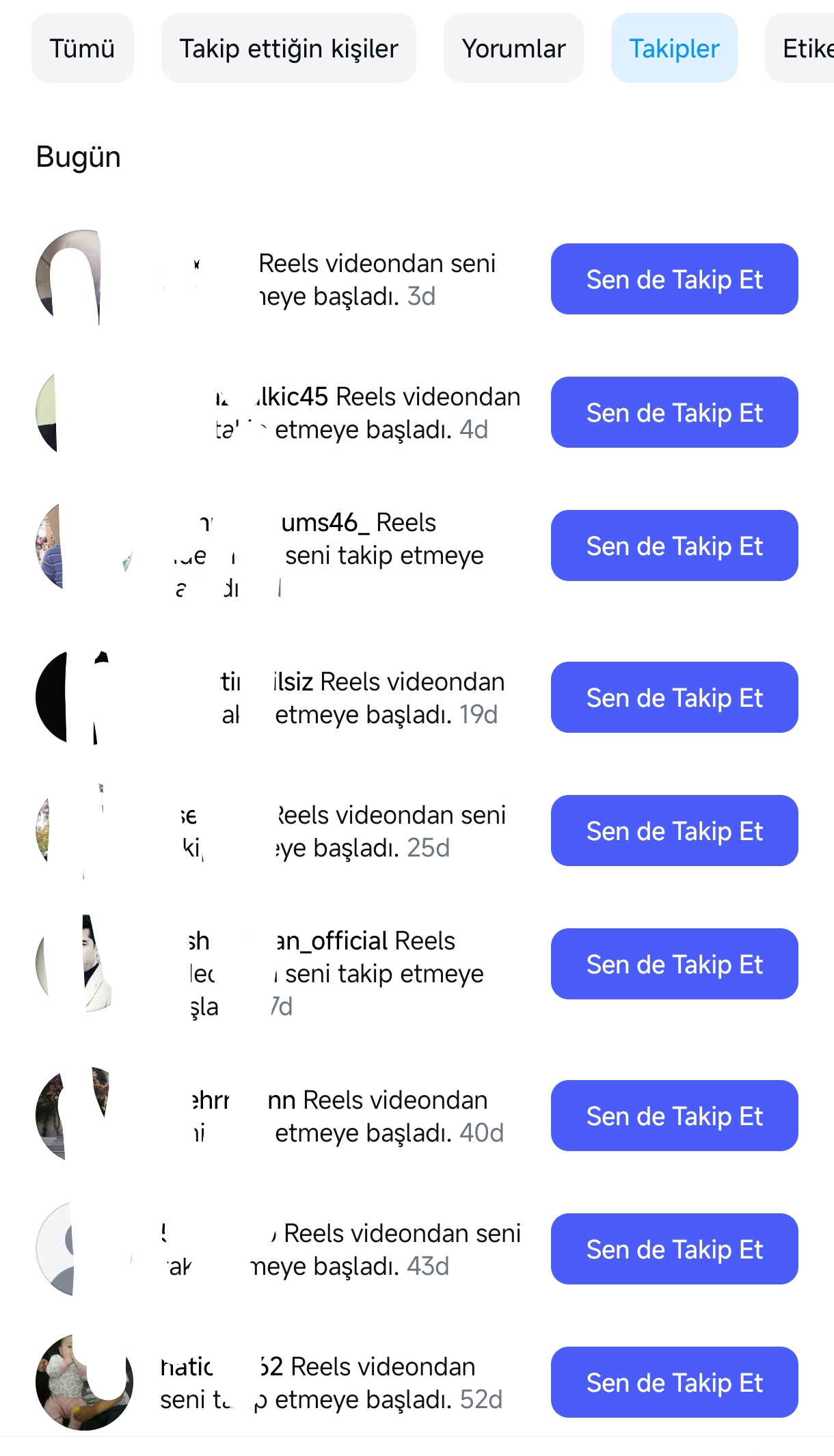Tap Sen de Takip Et on the 4d row
The width and height of the screenshot is (834, 1456).
pos(675,412)
